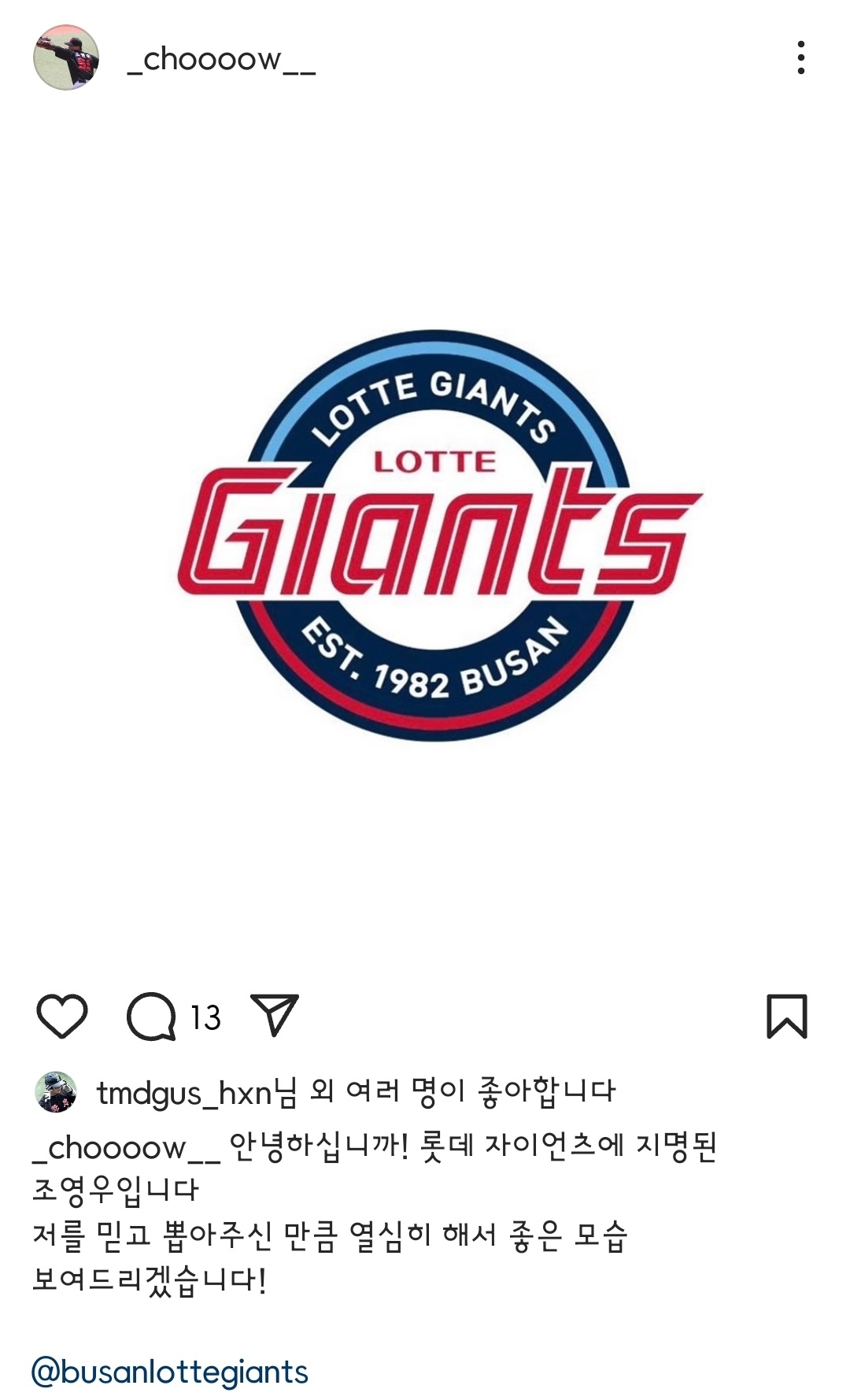This screenshot has height=1400, width=850.
Task: Bookmark this post
Action: 786,1017
